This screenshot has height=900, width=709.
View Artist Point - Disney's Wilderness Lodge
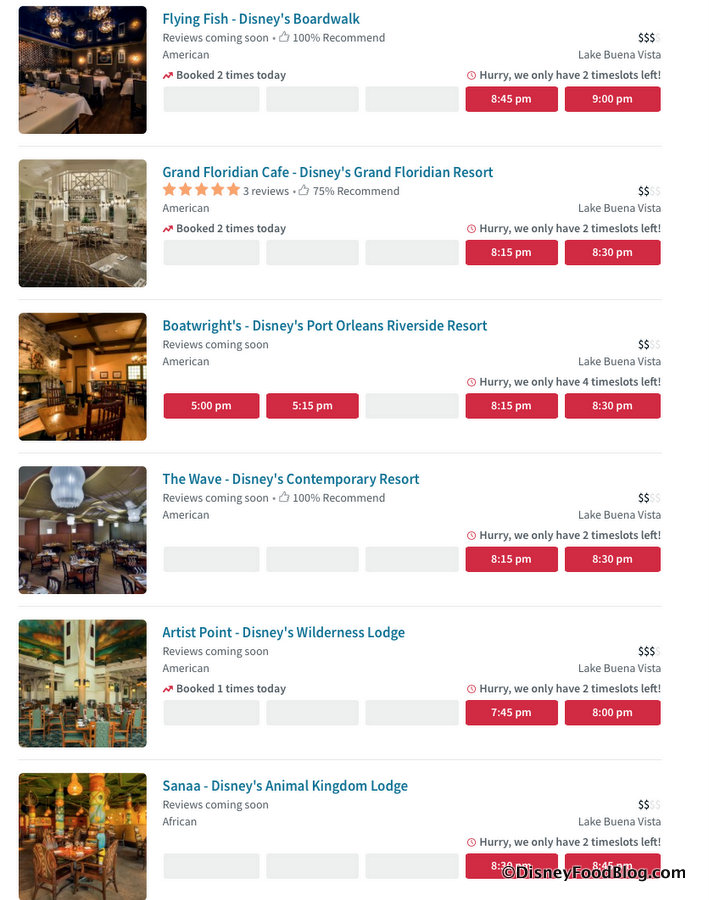tap(283, 633)
